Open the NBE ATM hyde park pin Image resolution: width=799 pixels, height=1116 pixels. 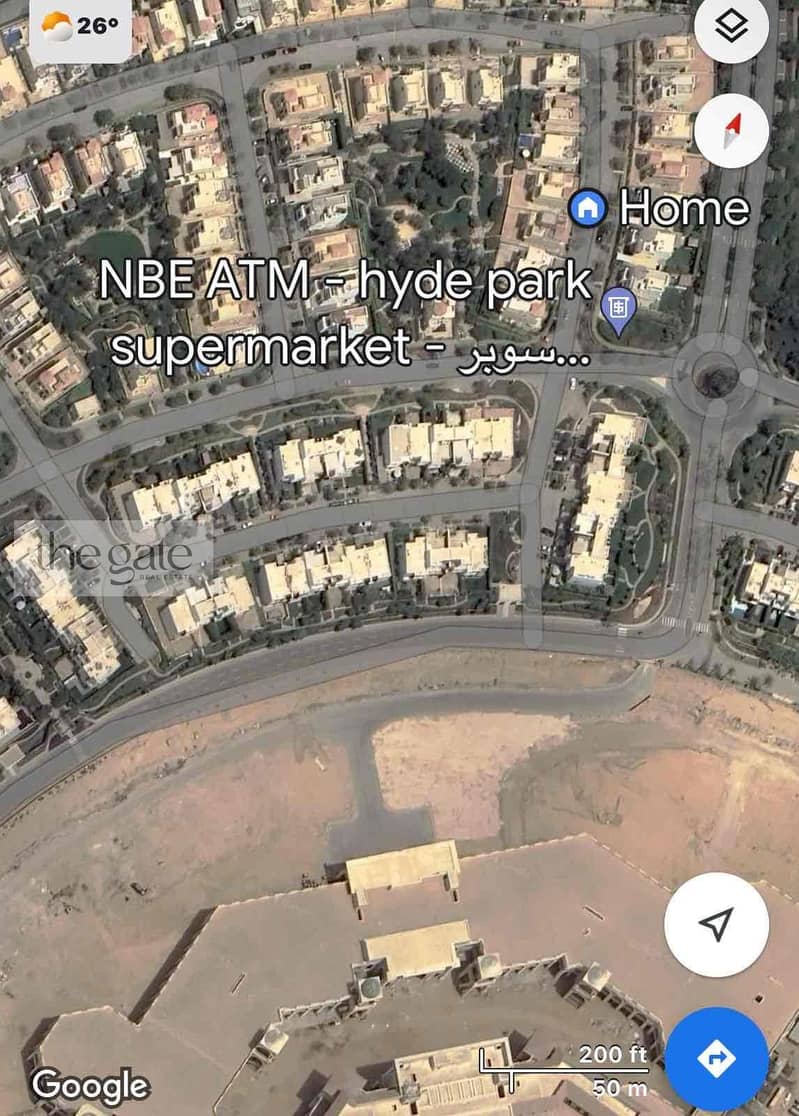tap(619, 309)
